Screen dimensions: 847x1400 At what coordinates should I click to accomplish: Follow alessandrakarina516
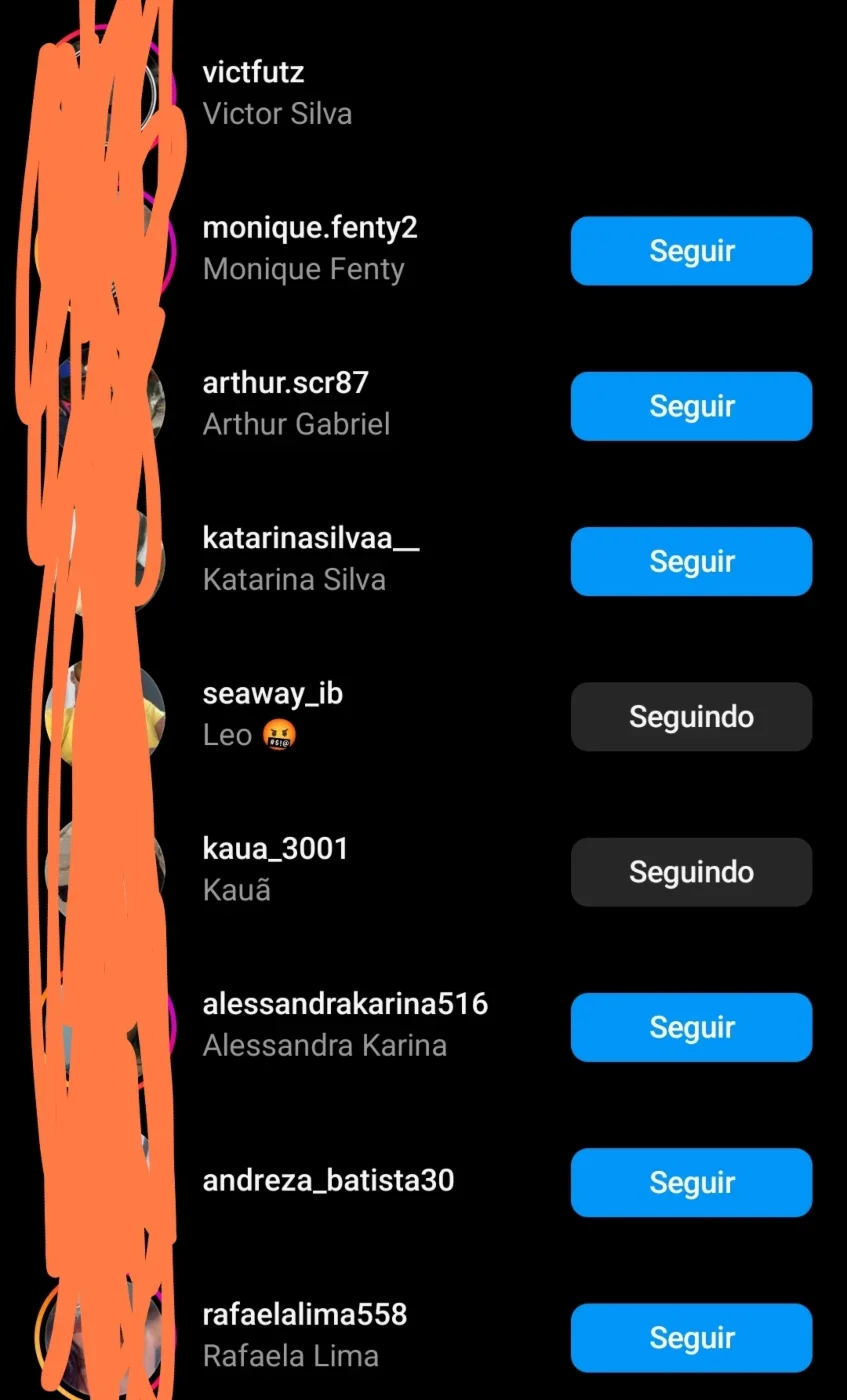coord(691,1027)
